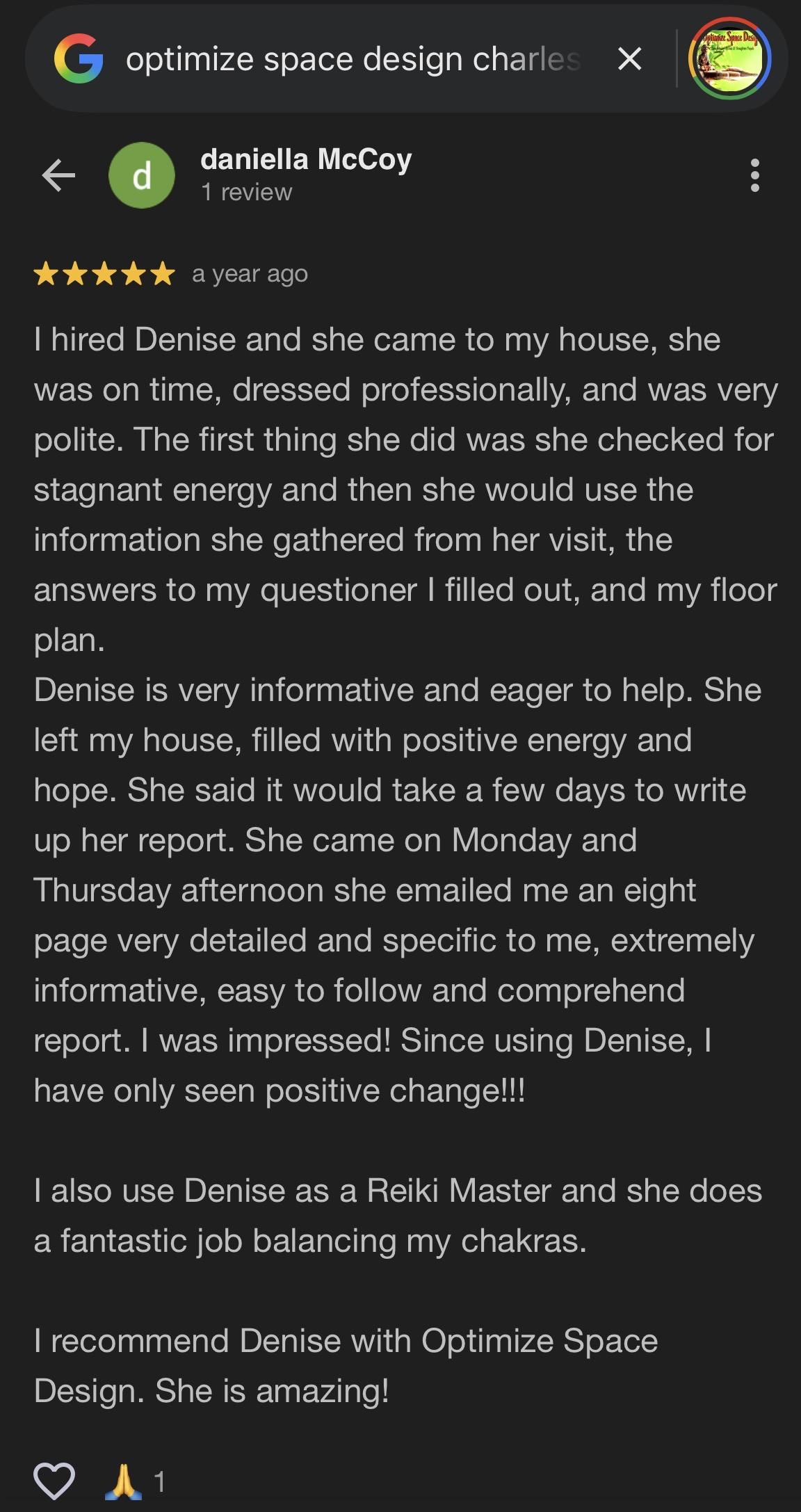Screen dimensions: 801x1512
Task: Tap the praying hands reaction
Action: (x=123, y=1481)
